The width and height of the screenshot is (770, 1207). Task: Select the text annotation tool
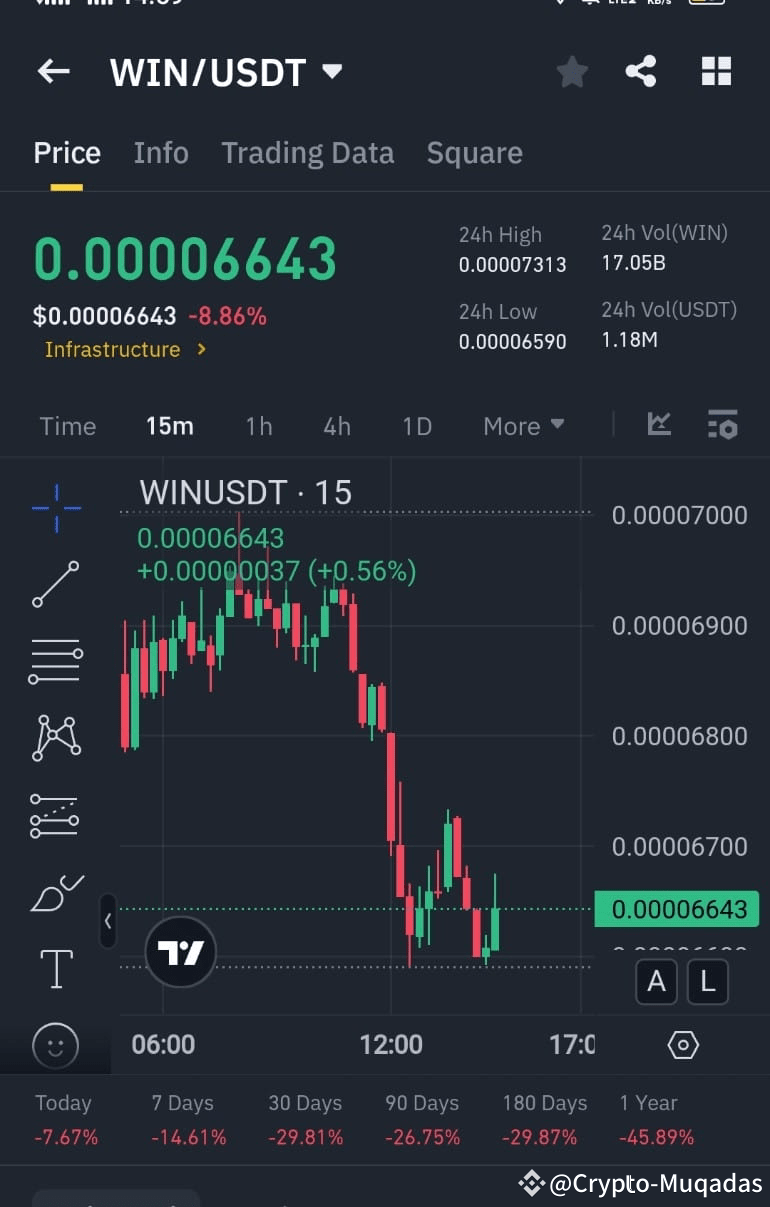coord(55,968)
